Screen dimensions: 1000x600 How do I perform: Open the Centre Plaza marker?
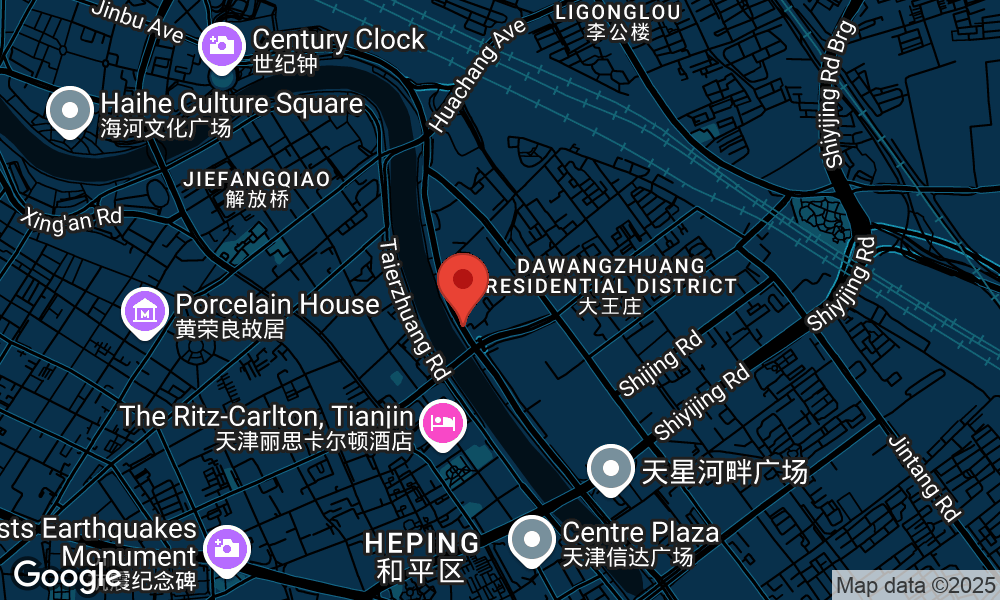pyautogui.click(x=532, y=539)
